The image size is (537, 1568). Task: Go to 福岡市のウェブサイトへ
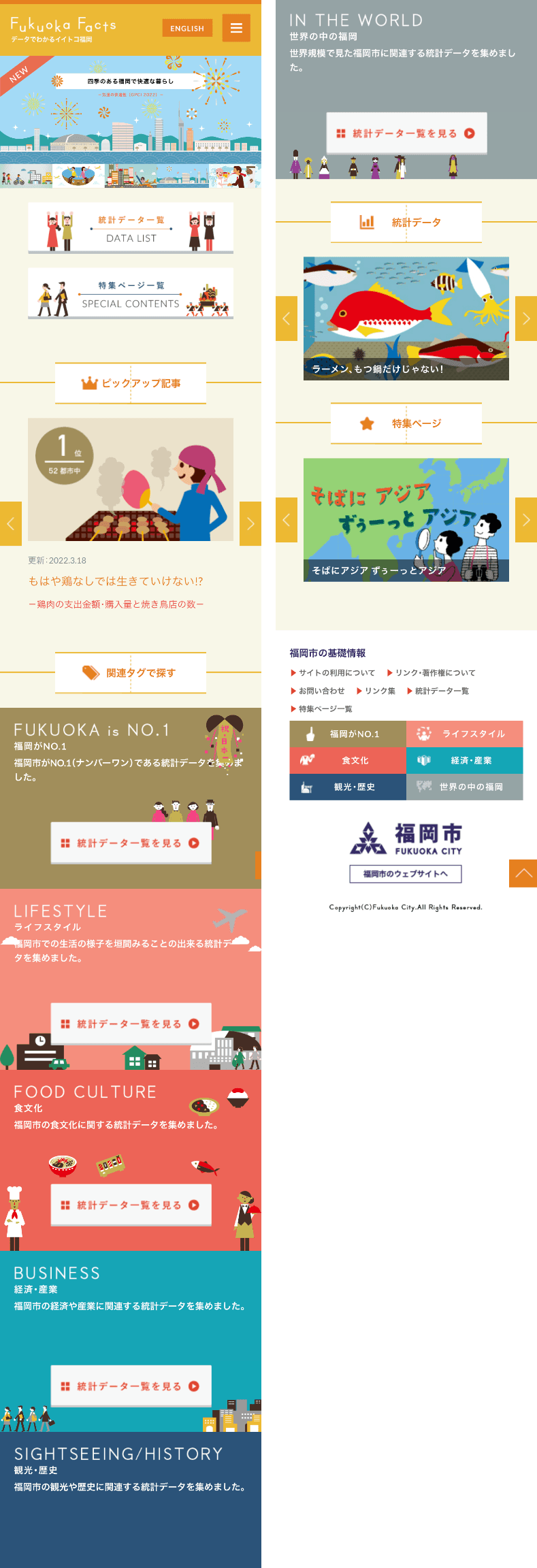(406, 874)
